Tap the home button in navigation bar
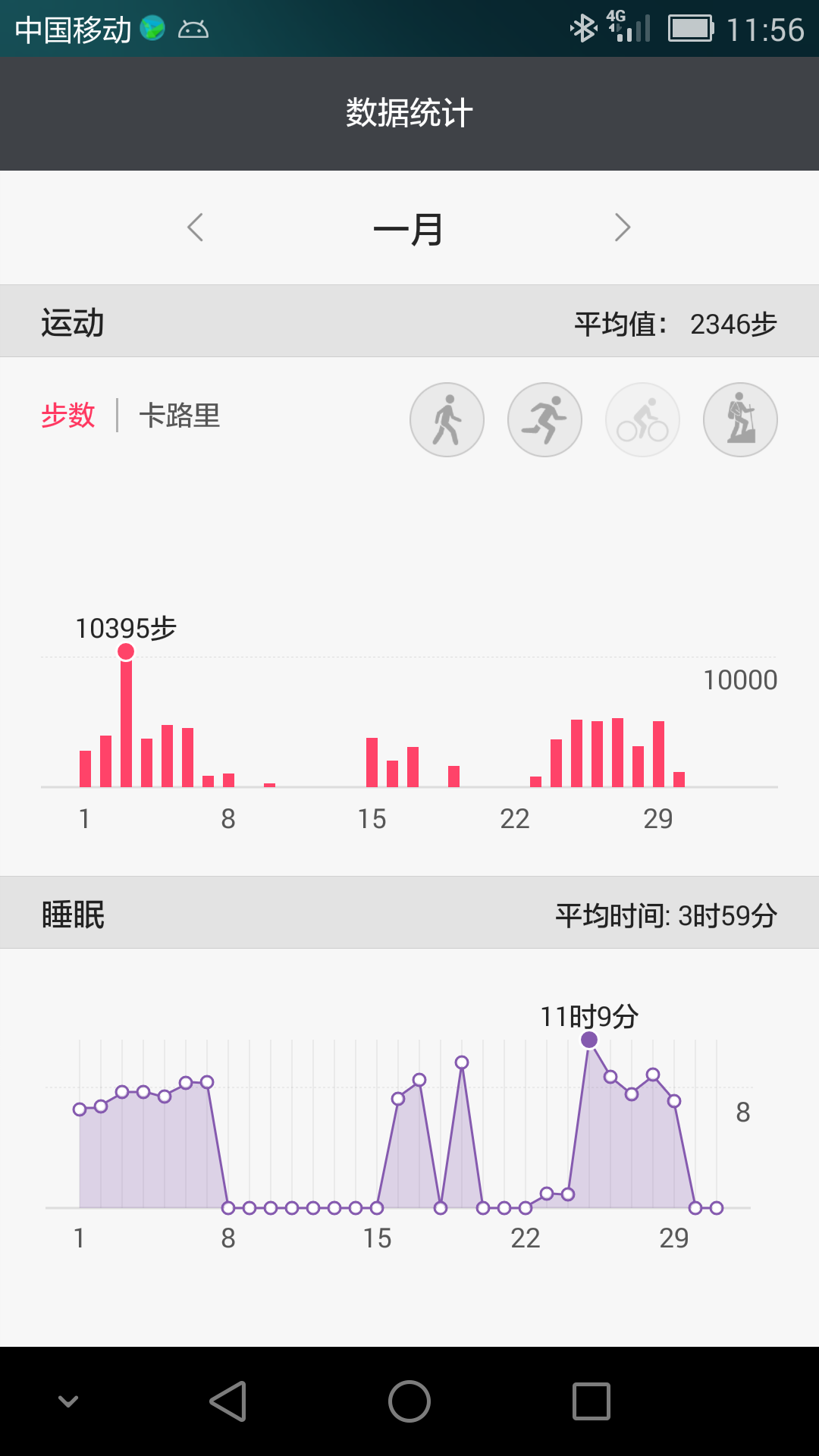819x1456 pixels. tap(409, 1401)
